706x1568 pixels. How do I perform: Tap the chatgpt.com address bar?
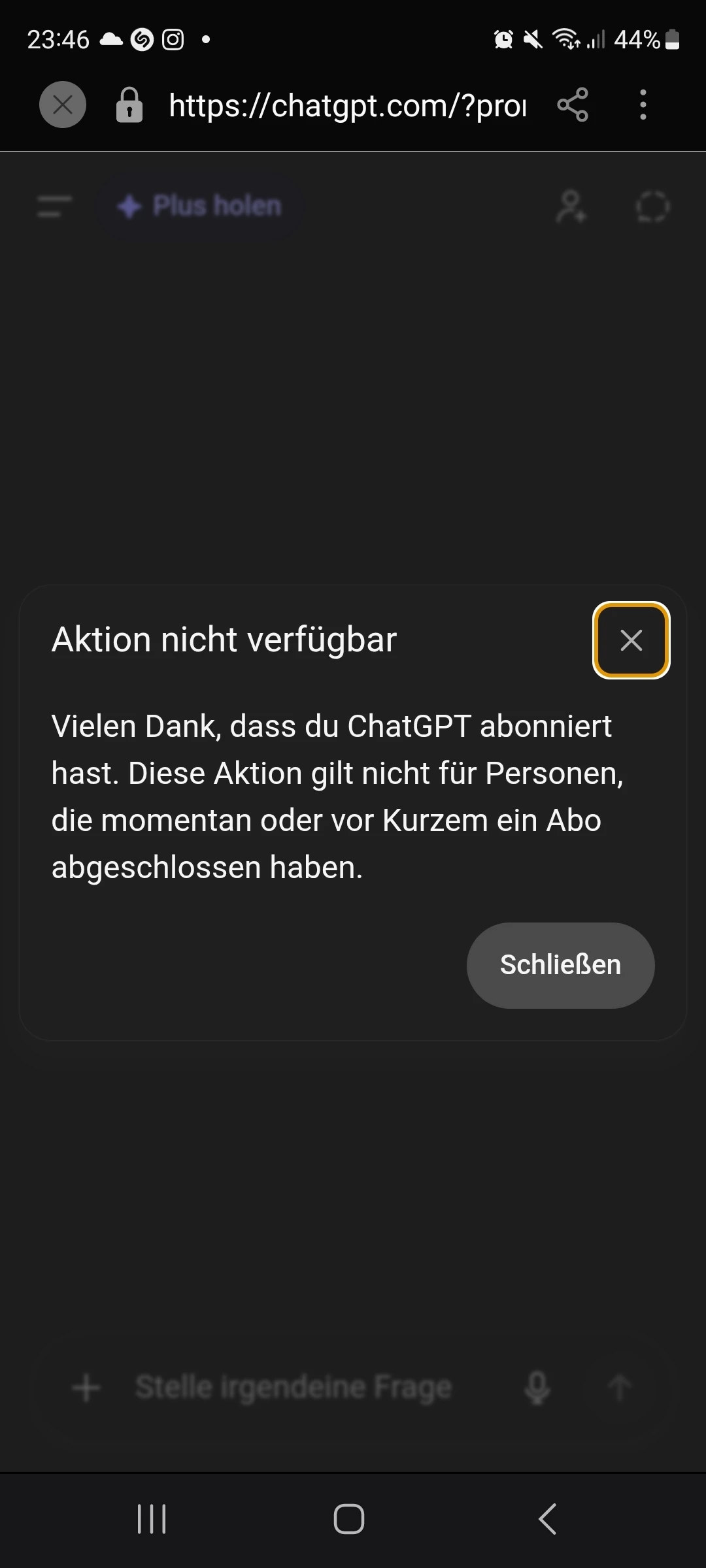pyautogui.click(x=346, y=105)
